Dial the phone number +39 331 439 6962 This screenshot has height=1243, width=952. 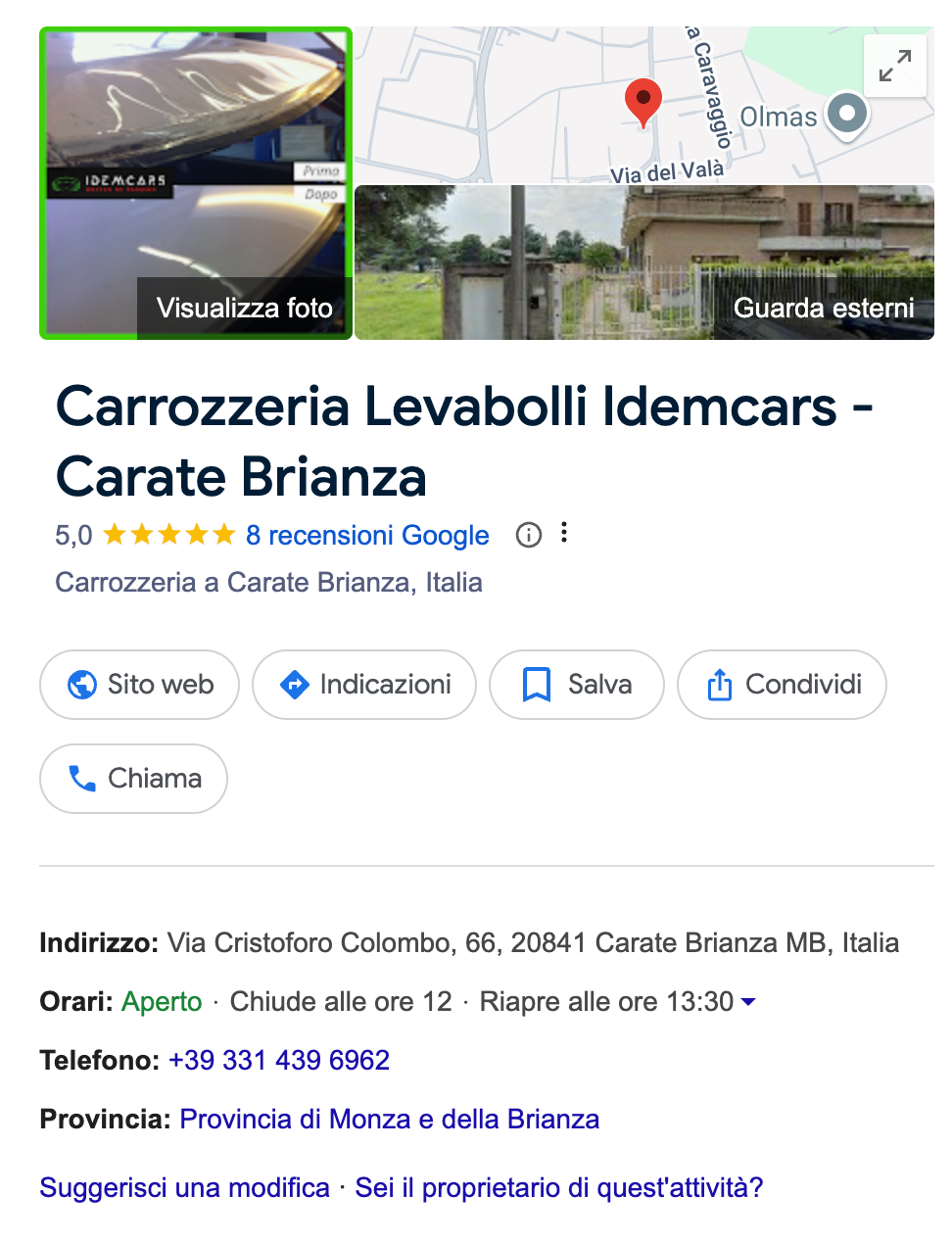coord(279,1060)
